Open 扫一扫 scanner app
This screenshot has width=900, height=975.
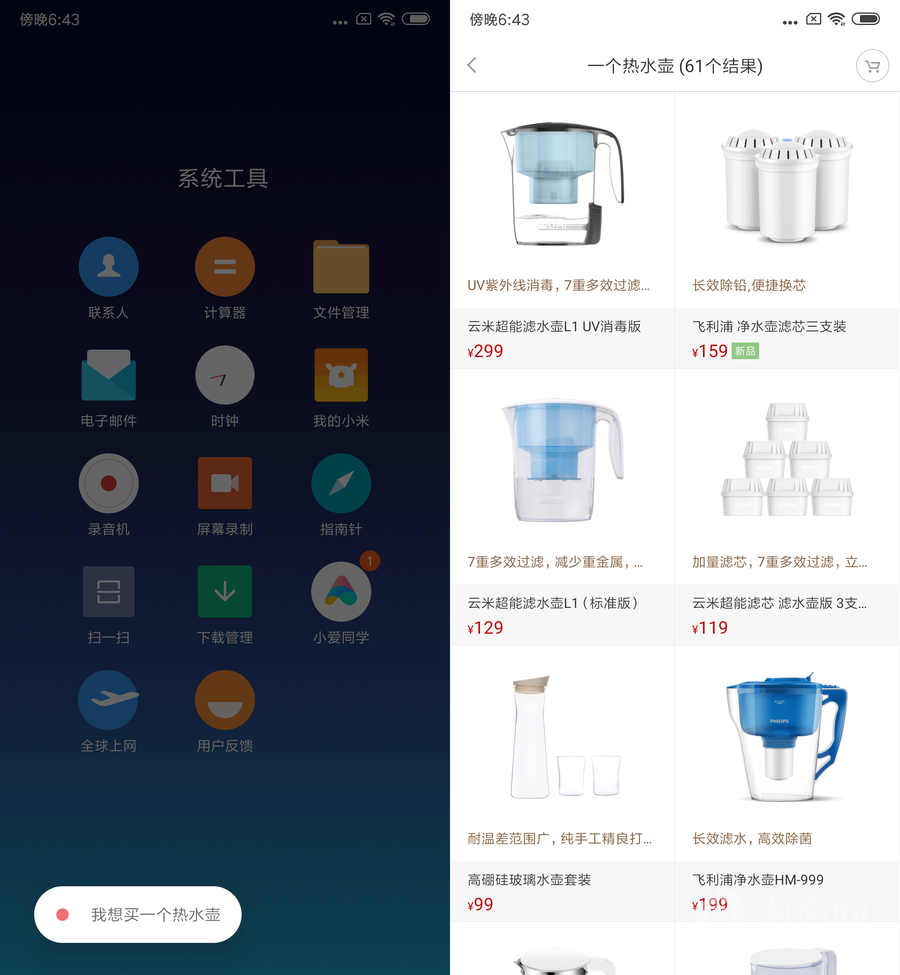[x=108, y=592]
